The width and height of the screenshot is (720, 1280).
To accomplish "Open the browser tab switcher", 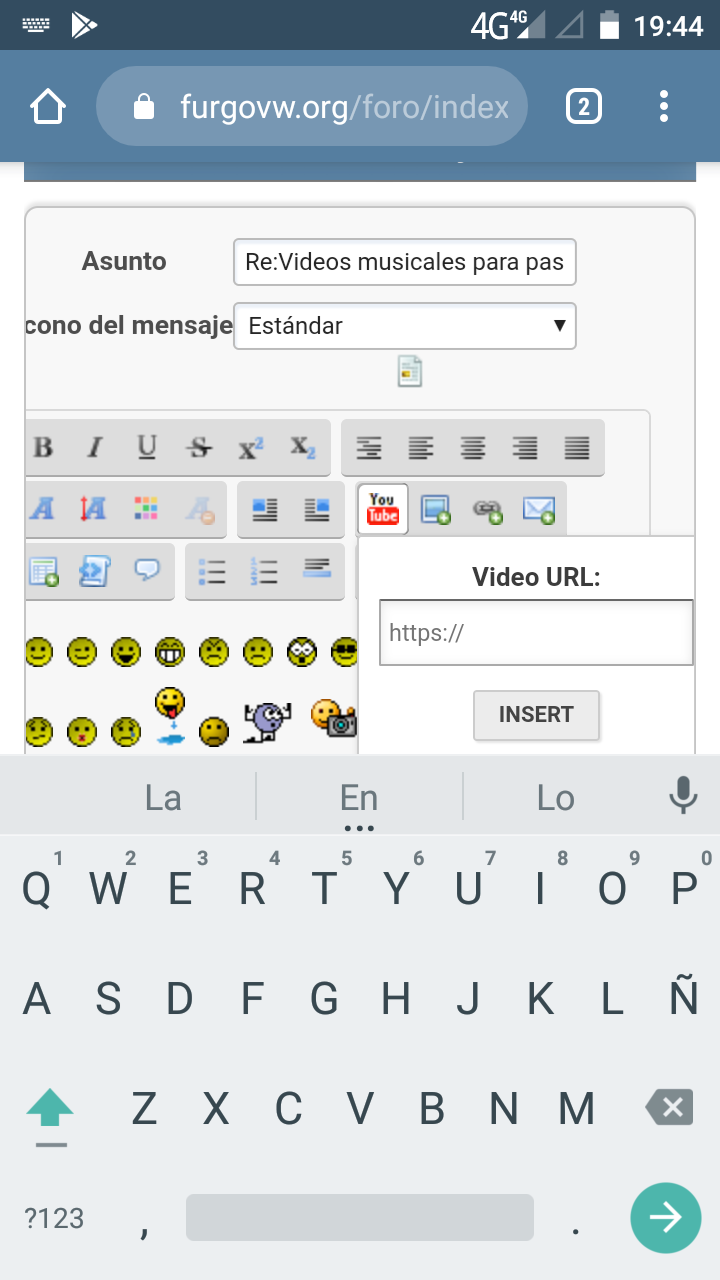I will tap(584, 106).
